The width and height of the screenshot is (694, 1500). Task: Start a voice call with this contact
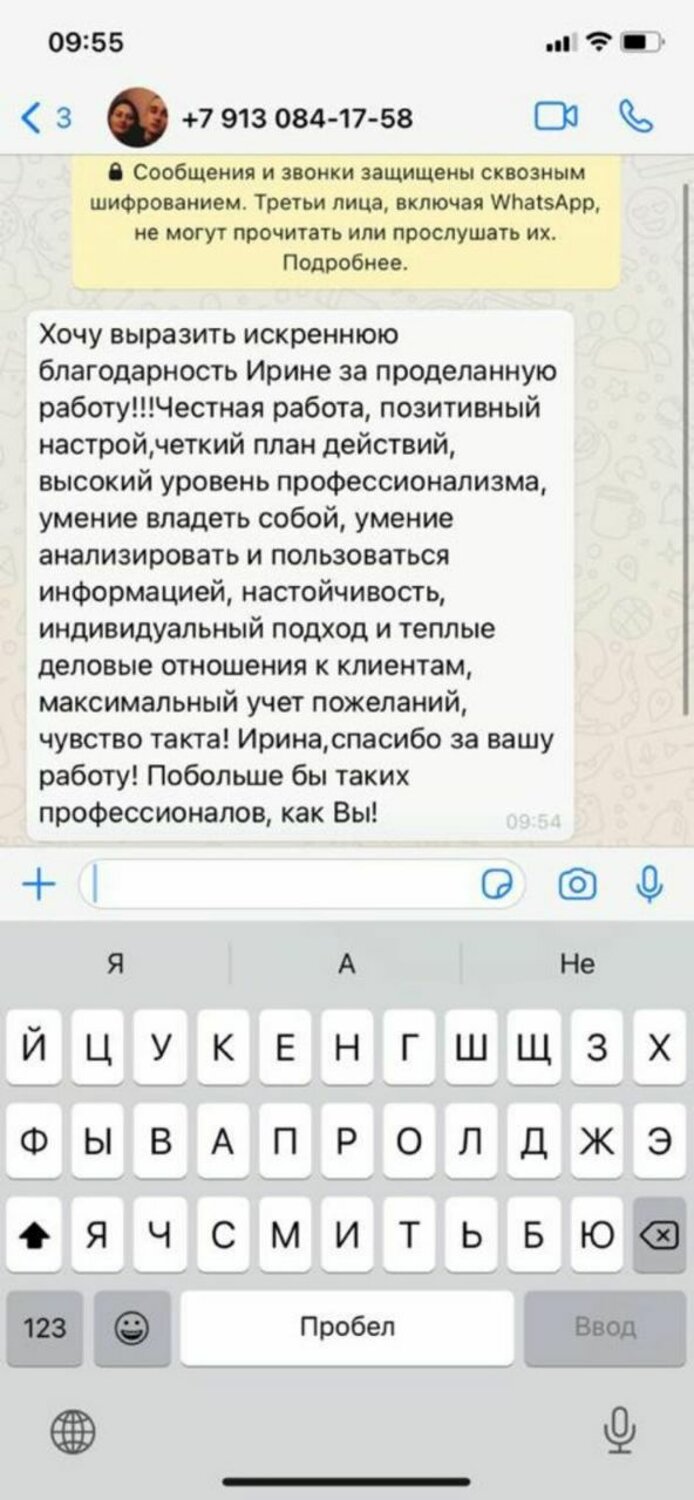click(x=637, y=117)
